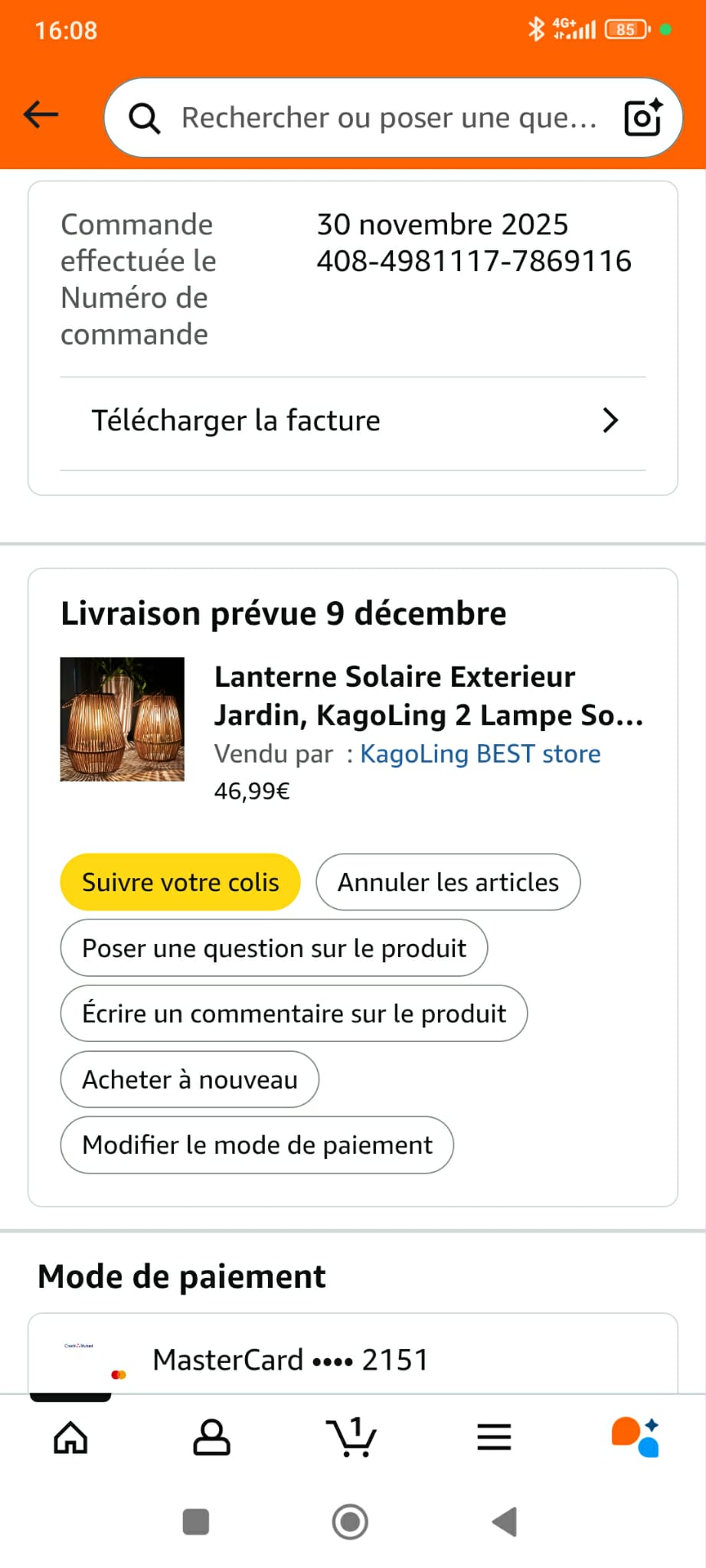This screenshot has height=1568, width=706.
Task: Tap Écrire un commentaire sur le produit
Action: click(x=294, y=1014)
